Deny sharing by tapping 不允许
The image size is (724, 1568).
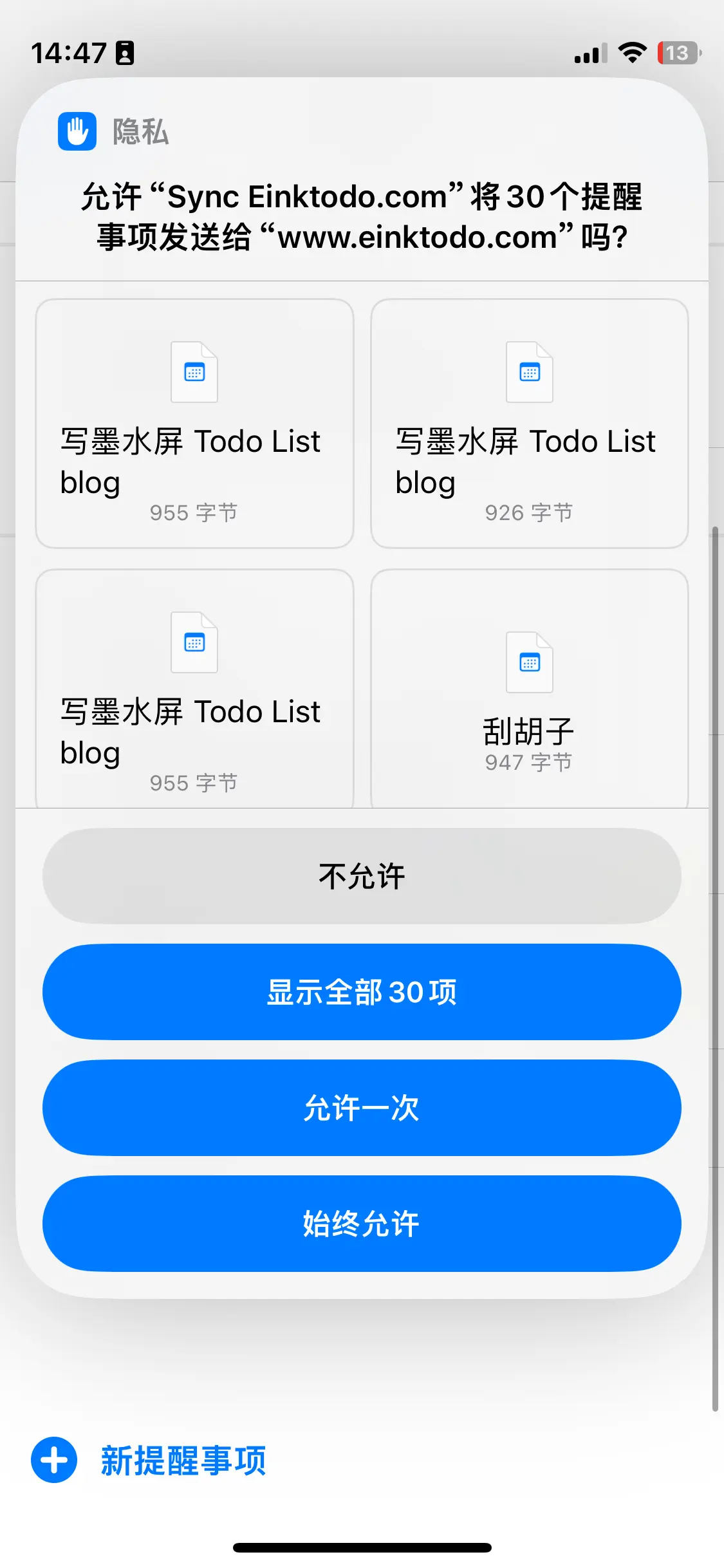[362, 874]
